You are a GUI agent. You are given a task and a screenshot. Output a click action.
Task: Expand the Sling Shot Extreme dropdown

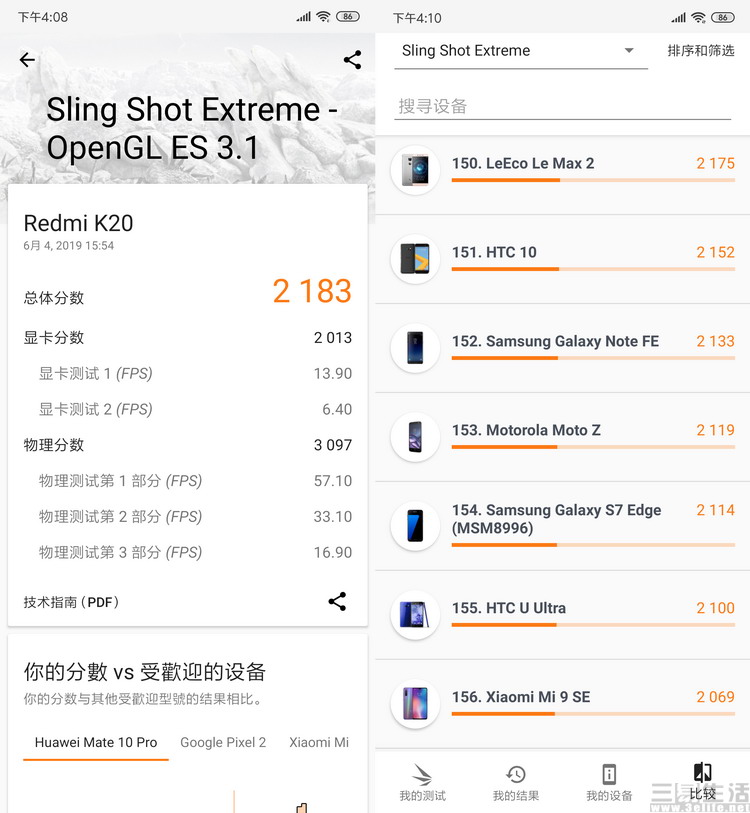click(x=520, y=51)
